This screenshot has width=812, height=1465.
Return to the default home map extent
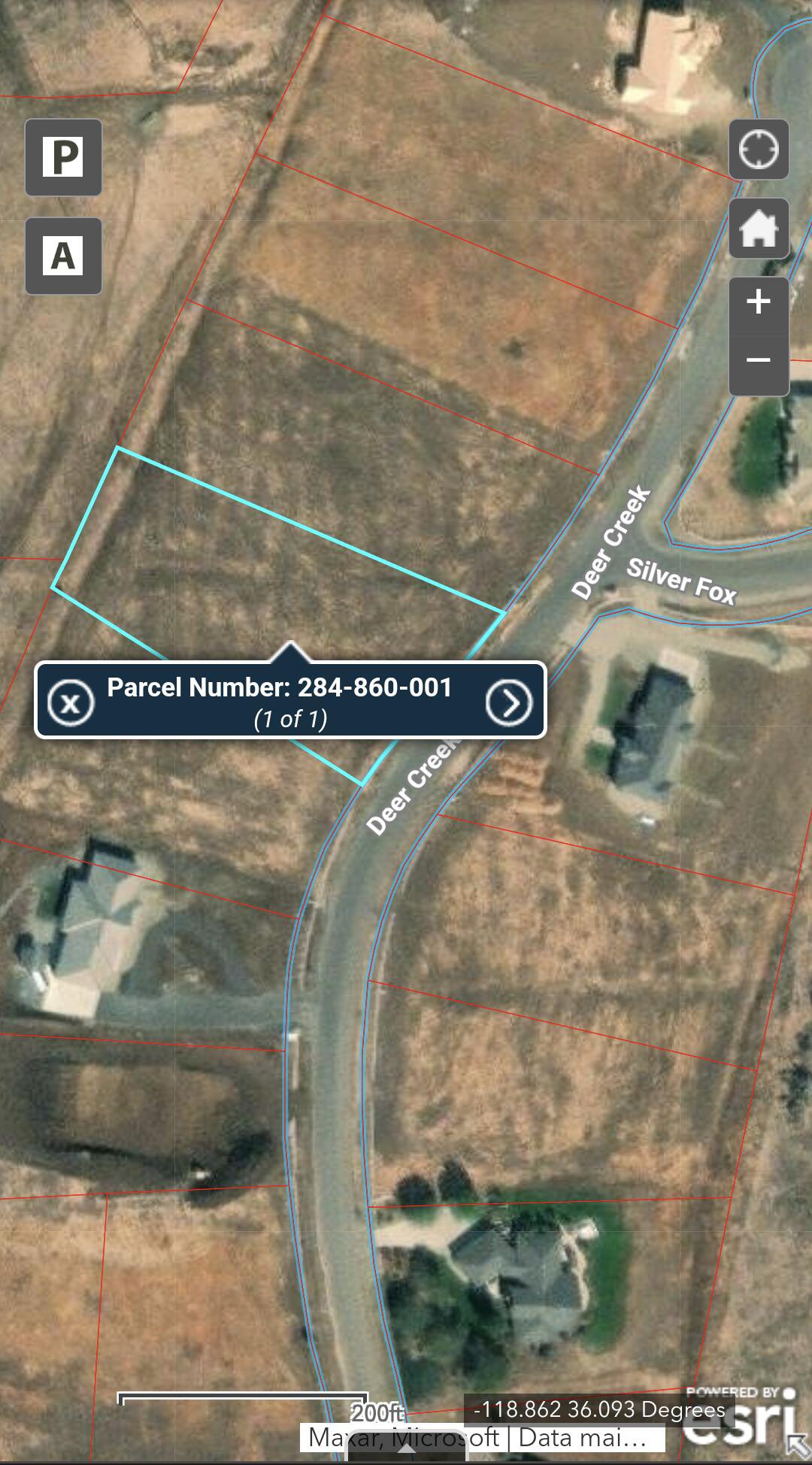759,229
